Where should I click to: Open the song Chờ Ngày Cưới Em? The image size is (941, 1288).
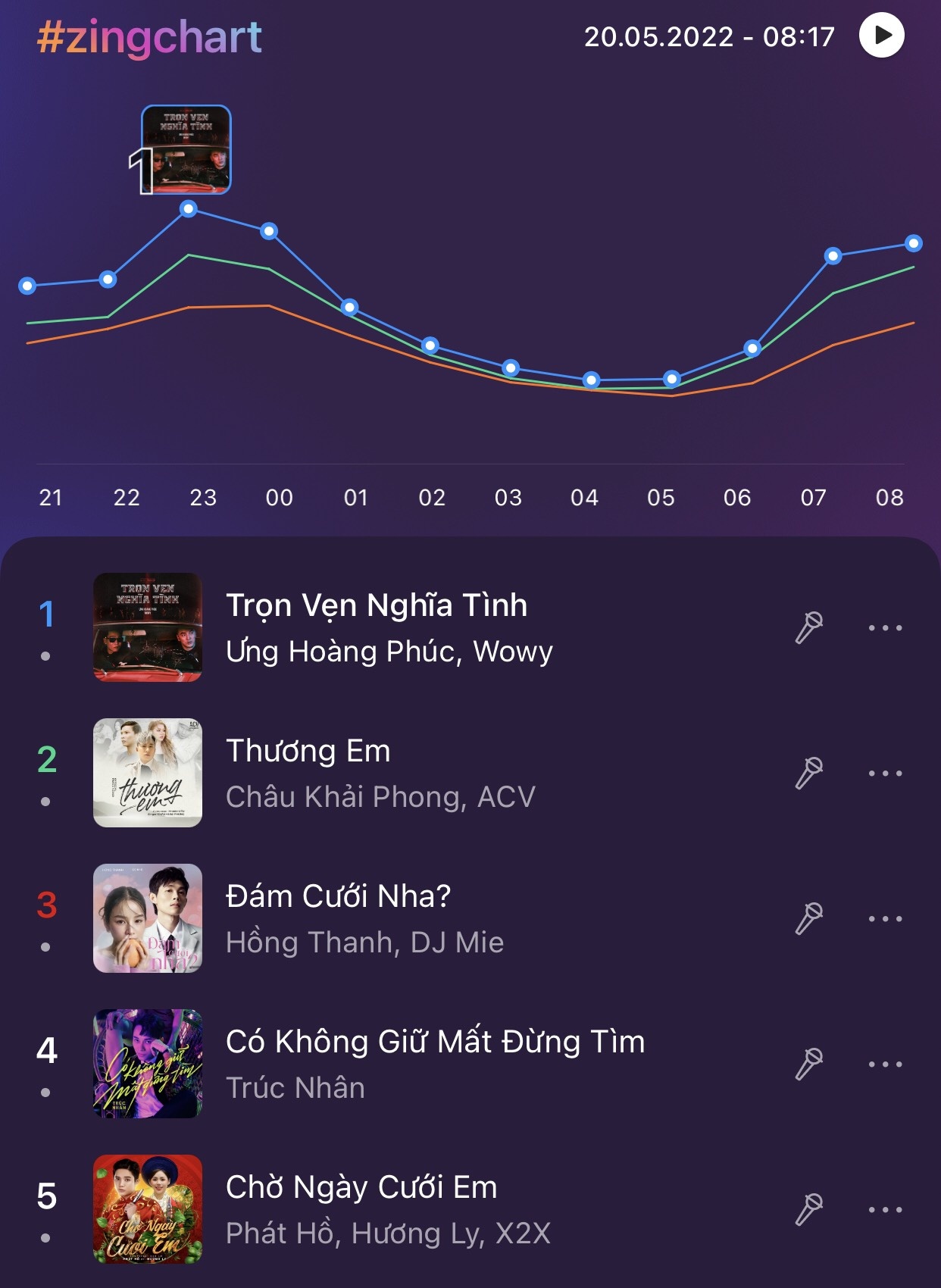tap(361, 1188)
